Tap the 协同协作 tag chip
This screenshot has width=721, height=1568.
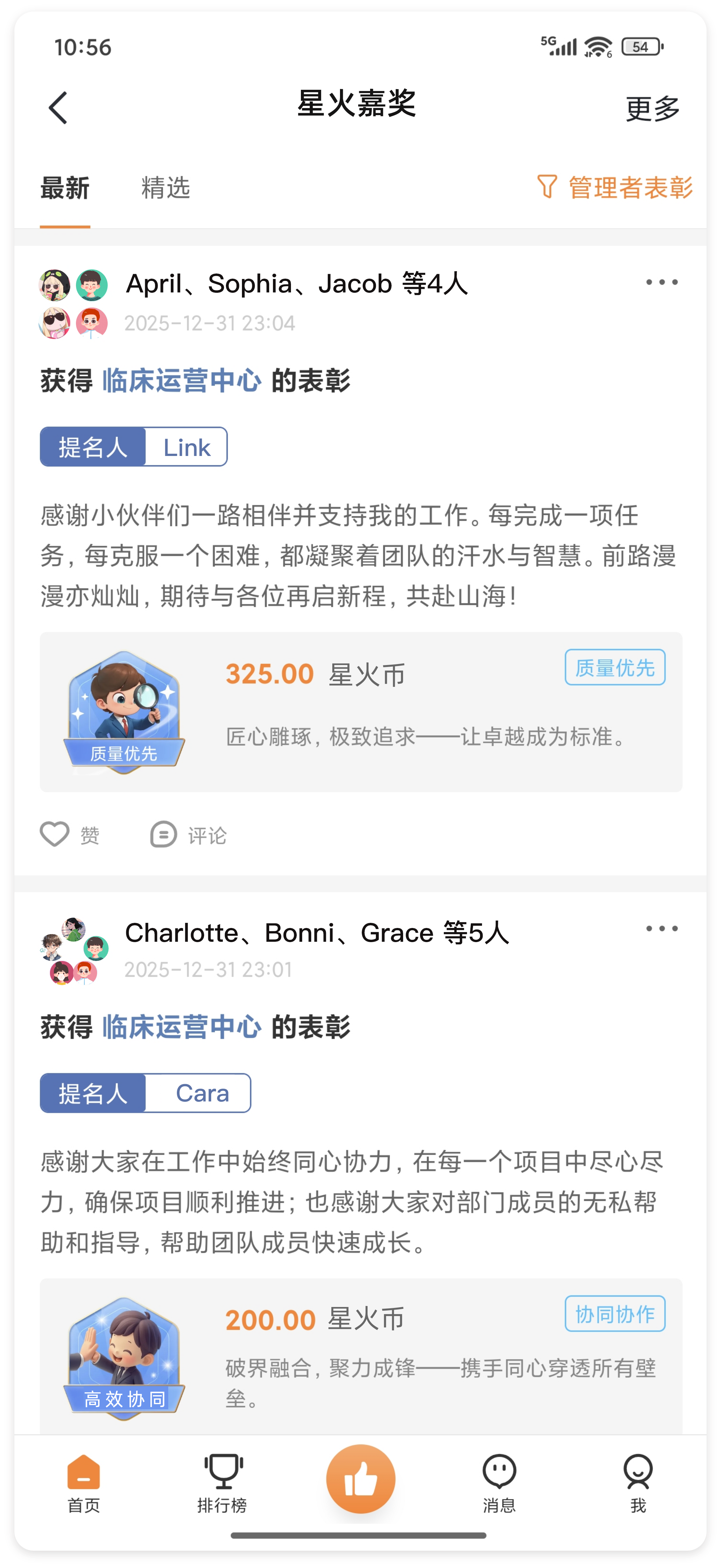tap(615, 1314)
